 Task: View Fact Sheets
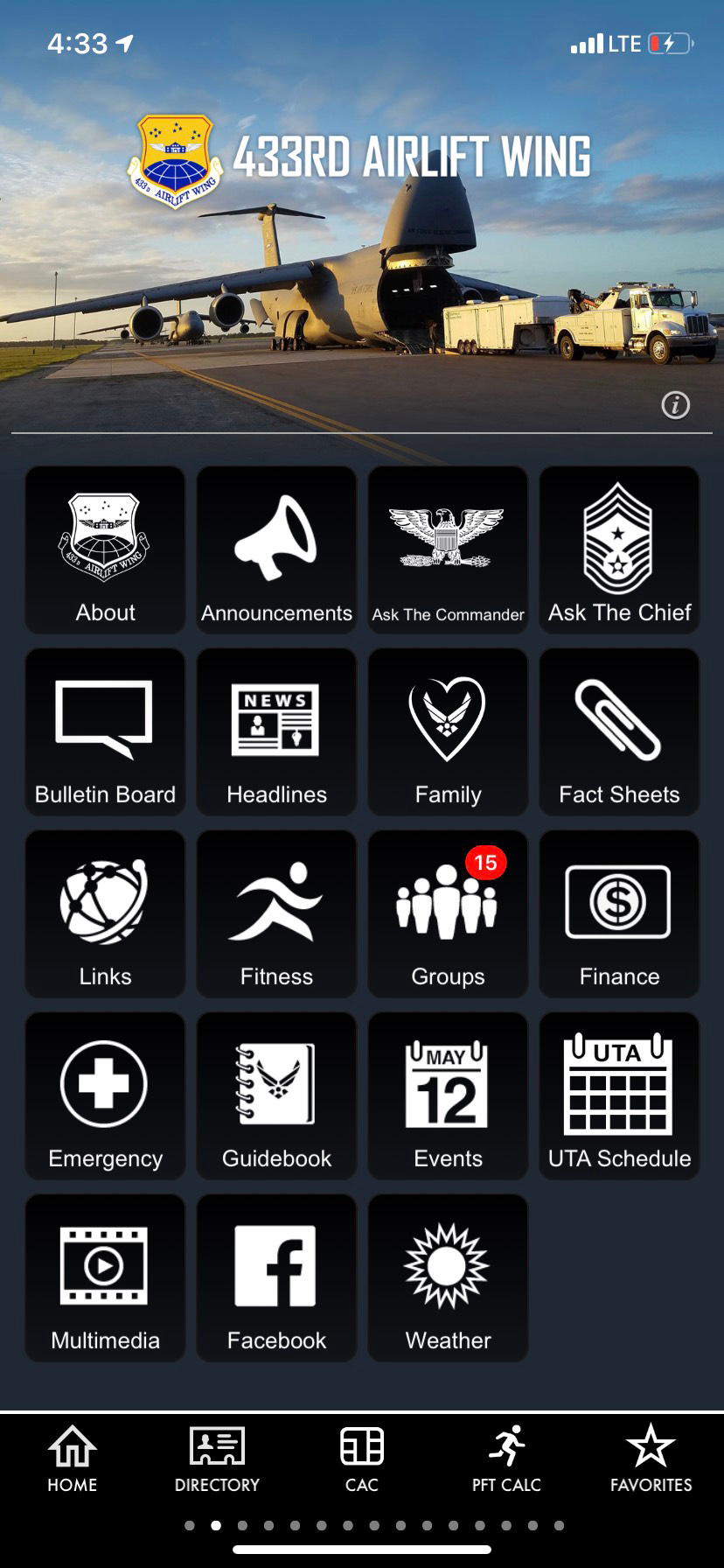(x=619, y=732)
